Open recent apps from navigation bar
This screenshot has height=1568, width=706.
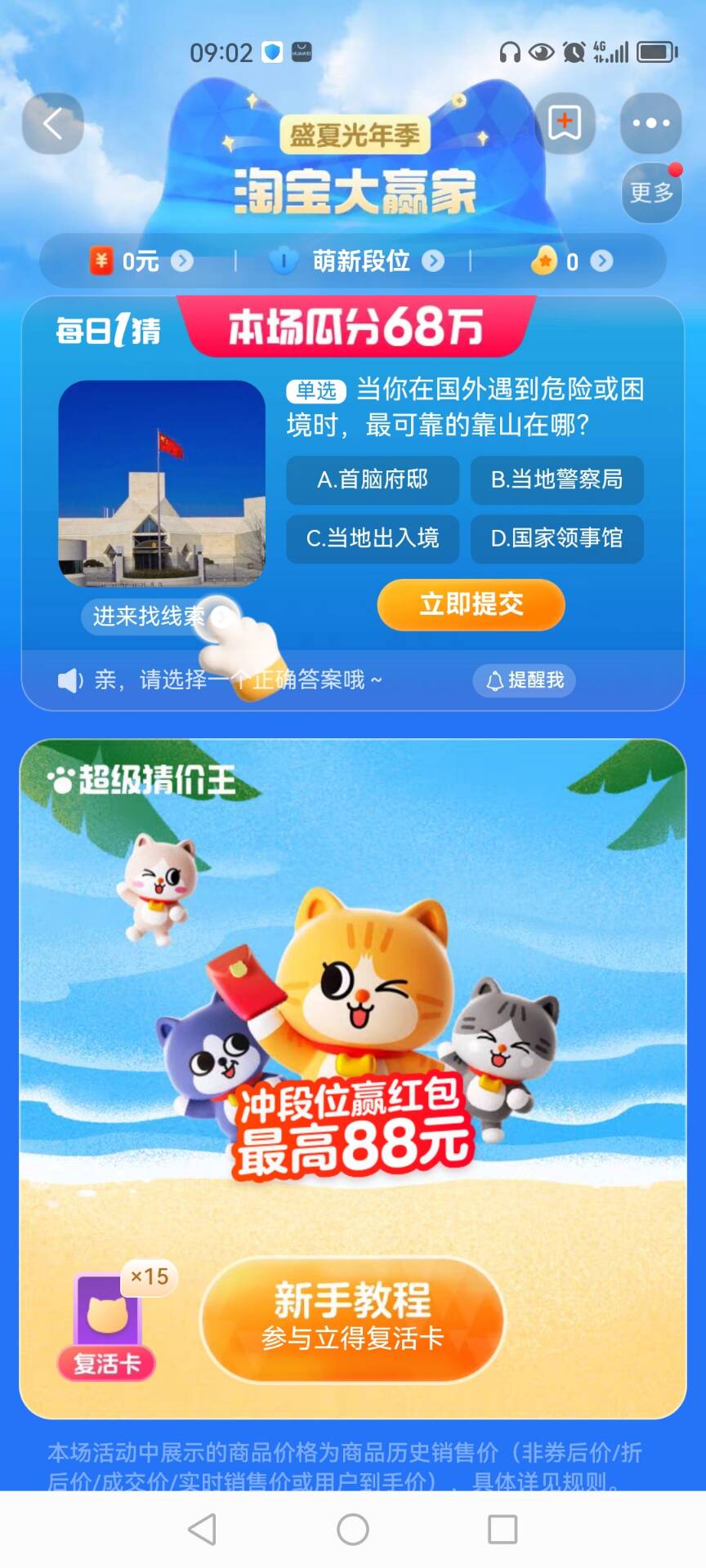[x=502, y=1530]
